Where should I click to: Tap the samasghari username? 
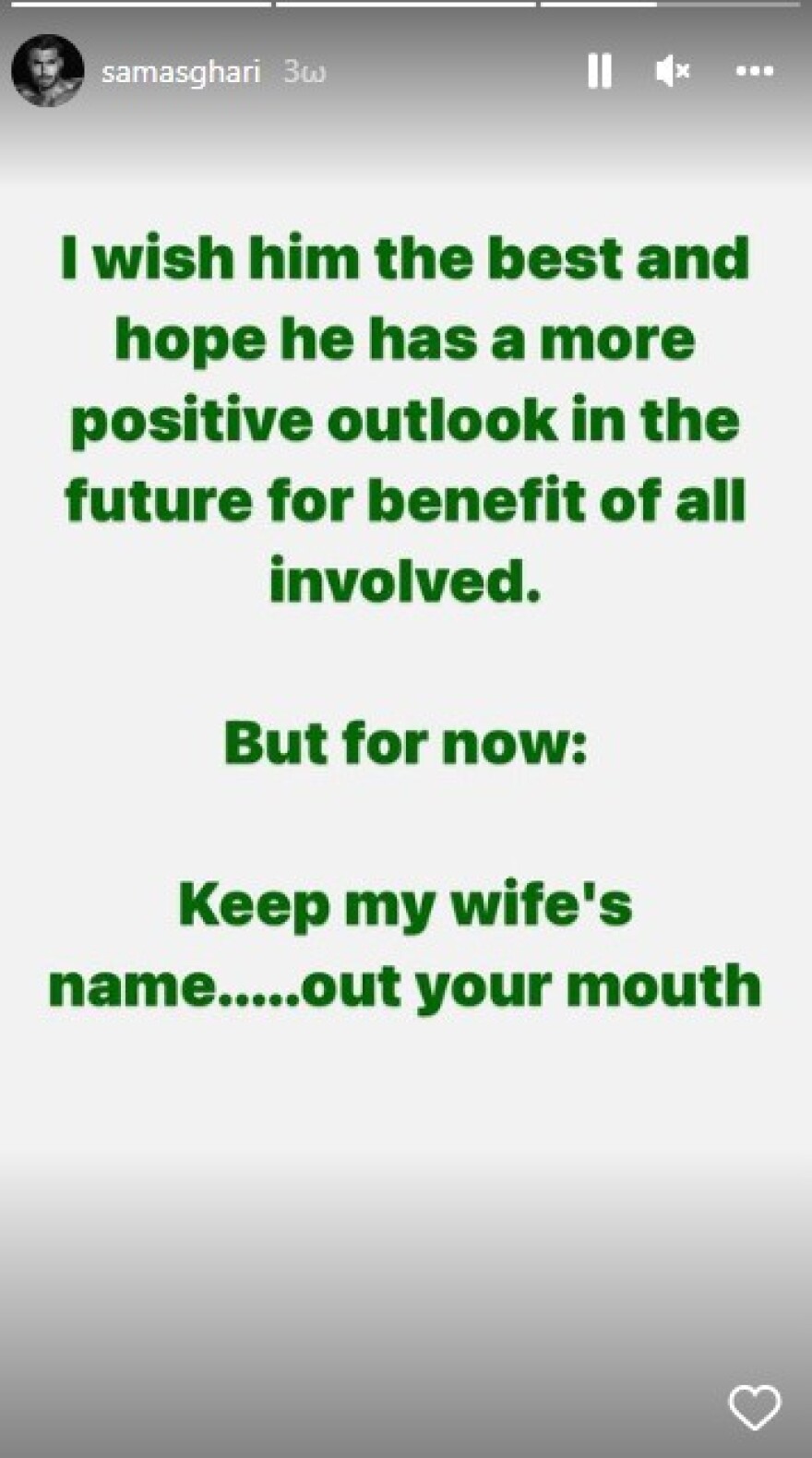181,72
